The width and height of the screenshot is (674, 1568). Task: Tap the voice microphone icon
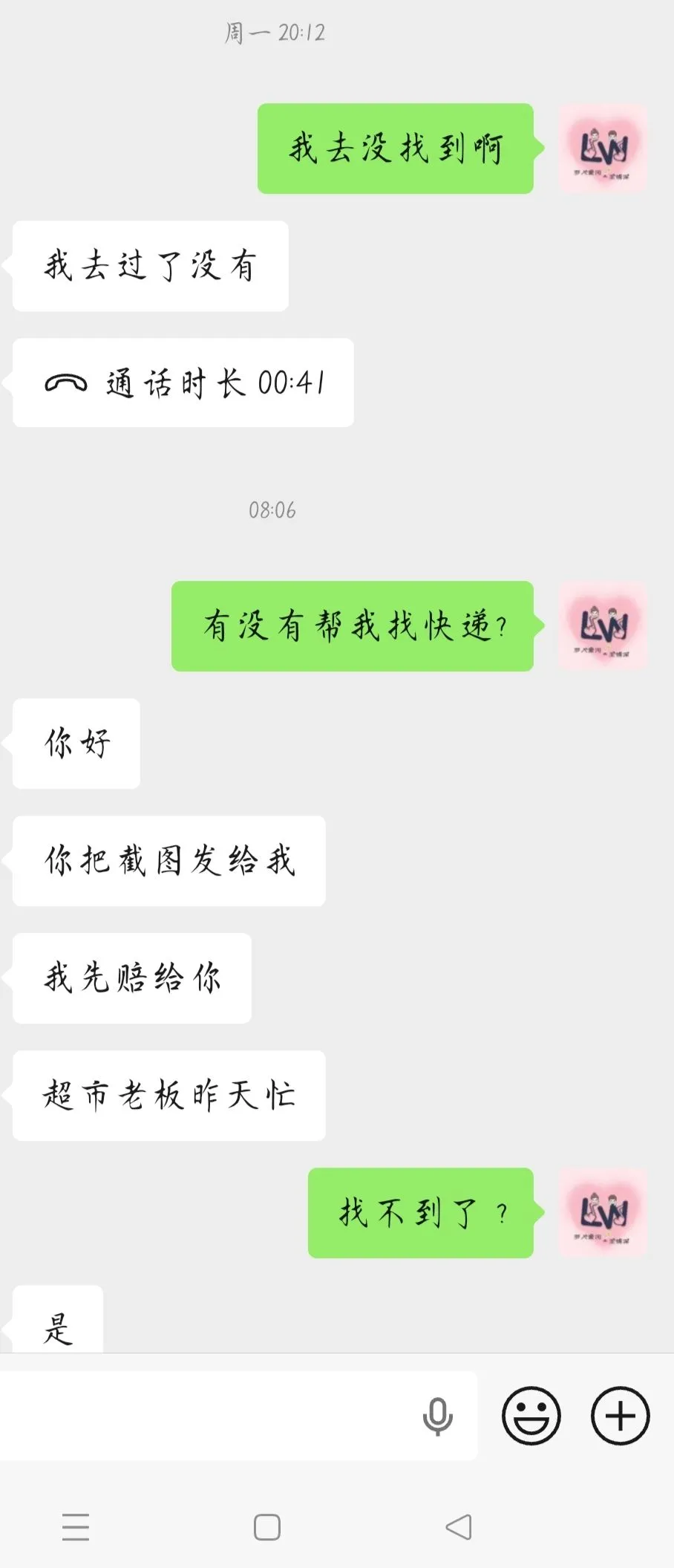click(437, 1416)
